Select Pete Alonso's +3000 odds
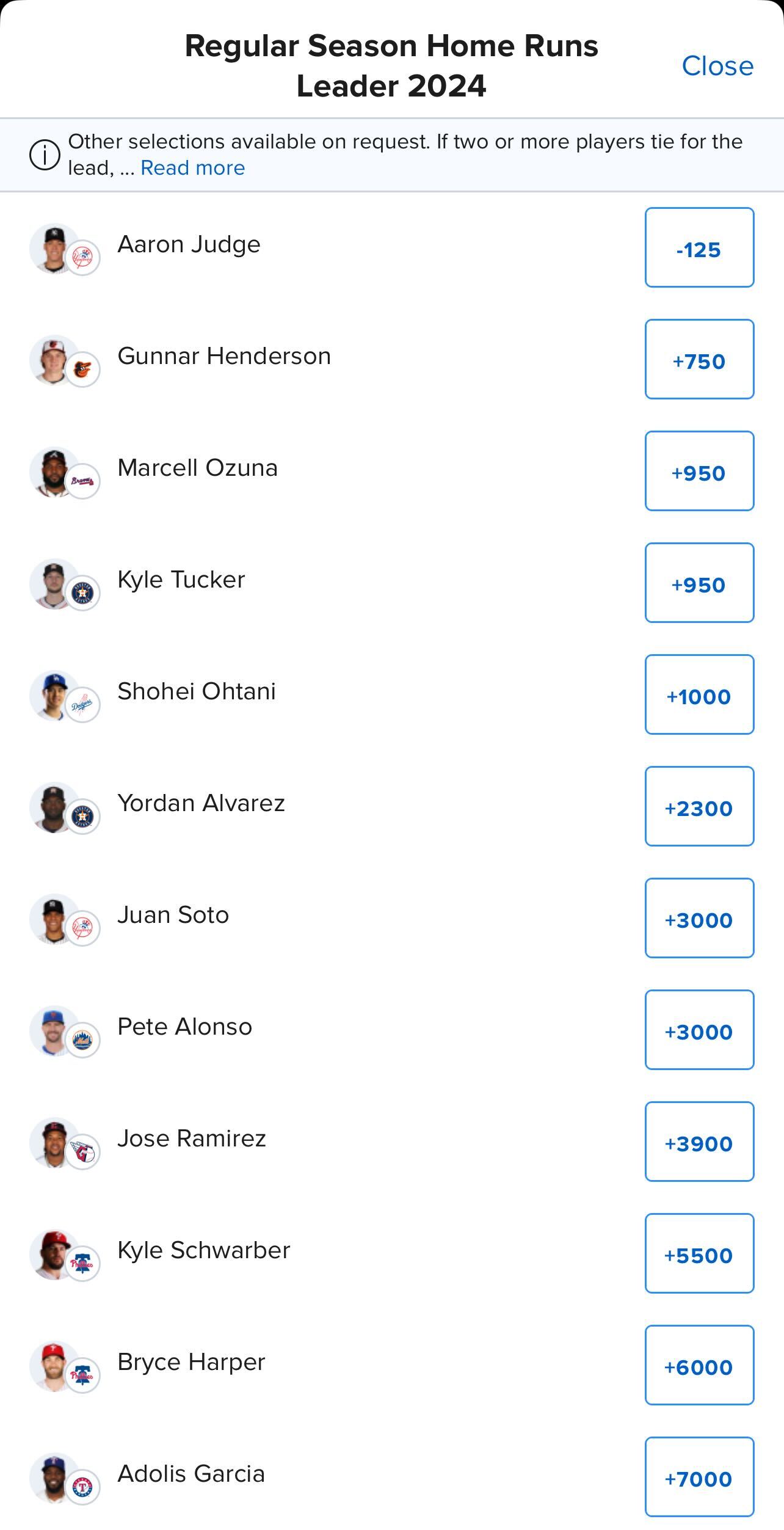This screenshot has width=784, height=1530. pyautogui.click(x=700, y=1030)
